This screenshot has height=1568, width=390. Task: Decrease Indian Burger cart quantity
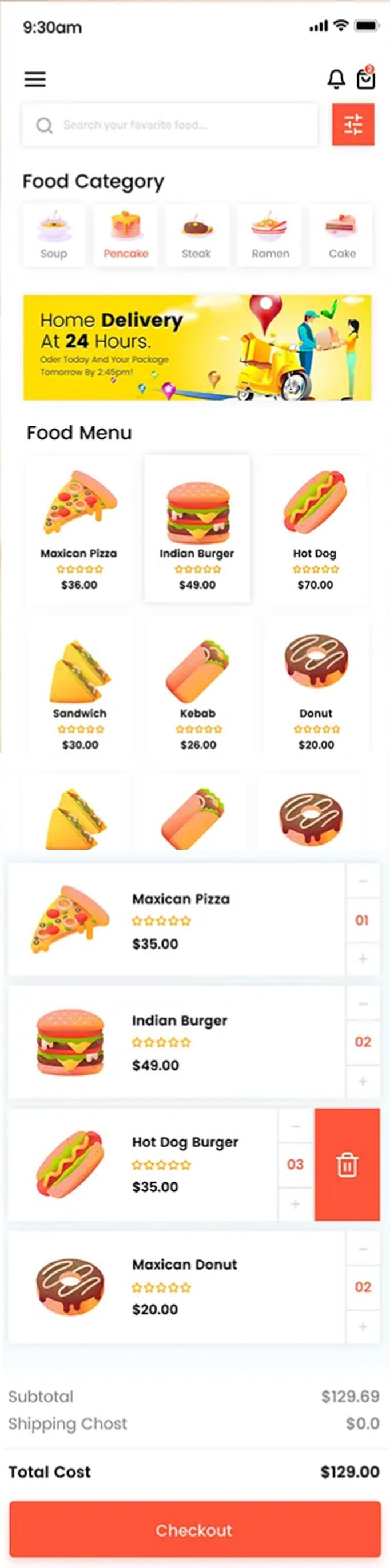pos(363,1004)
